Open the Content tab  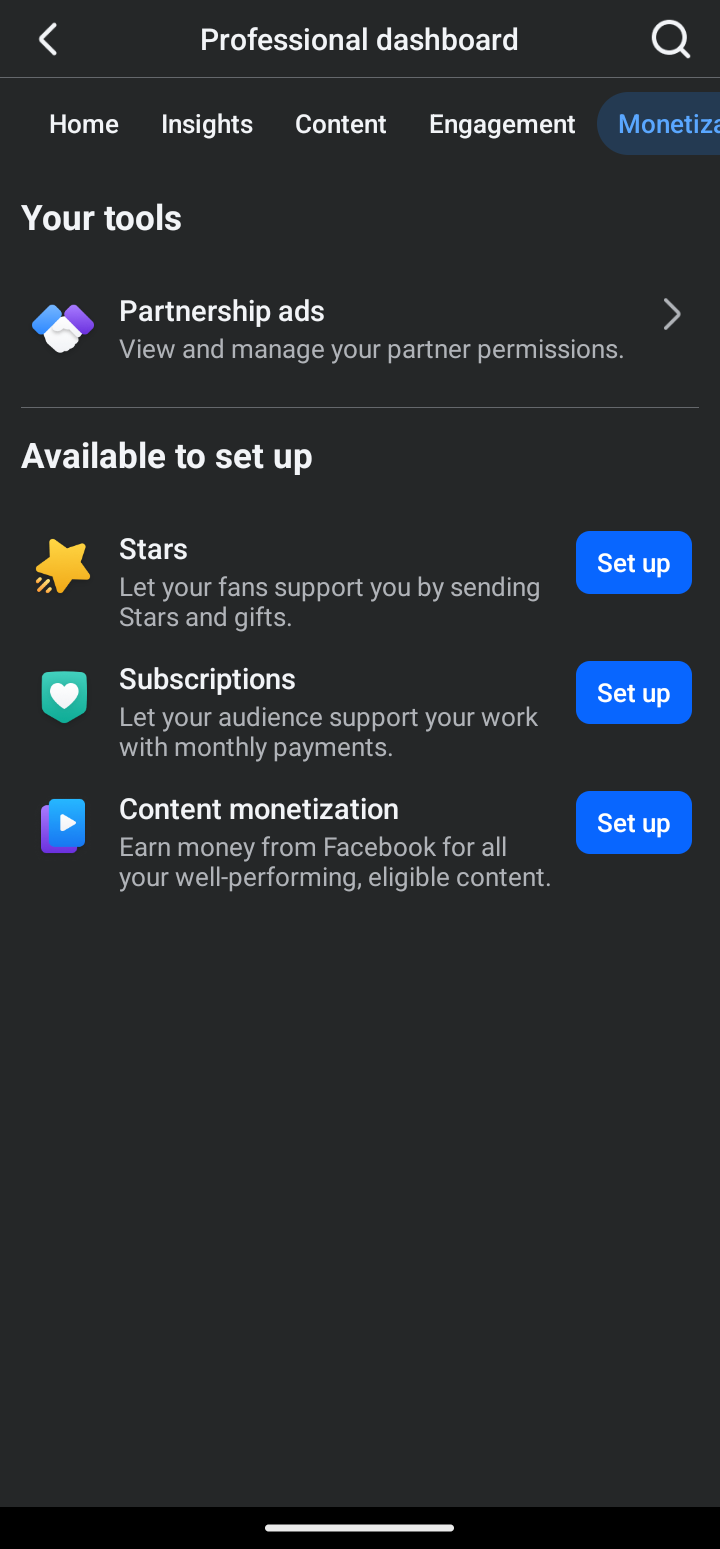(341, 124)
